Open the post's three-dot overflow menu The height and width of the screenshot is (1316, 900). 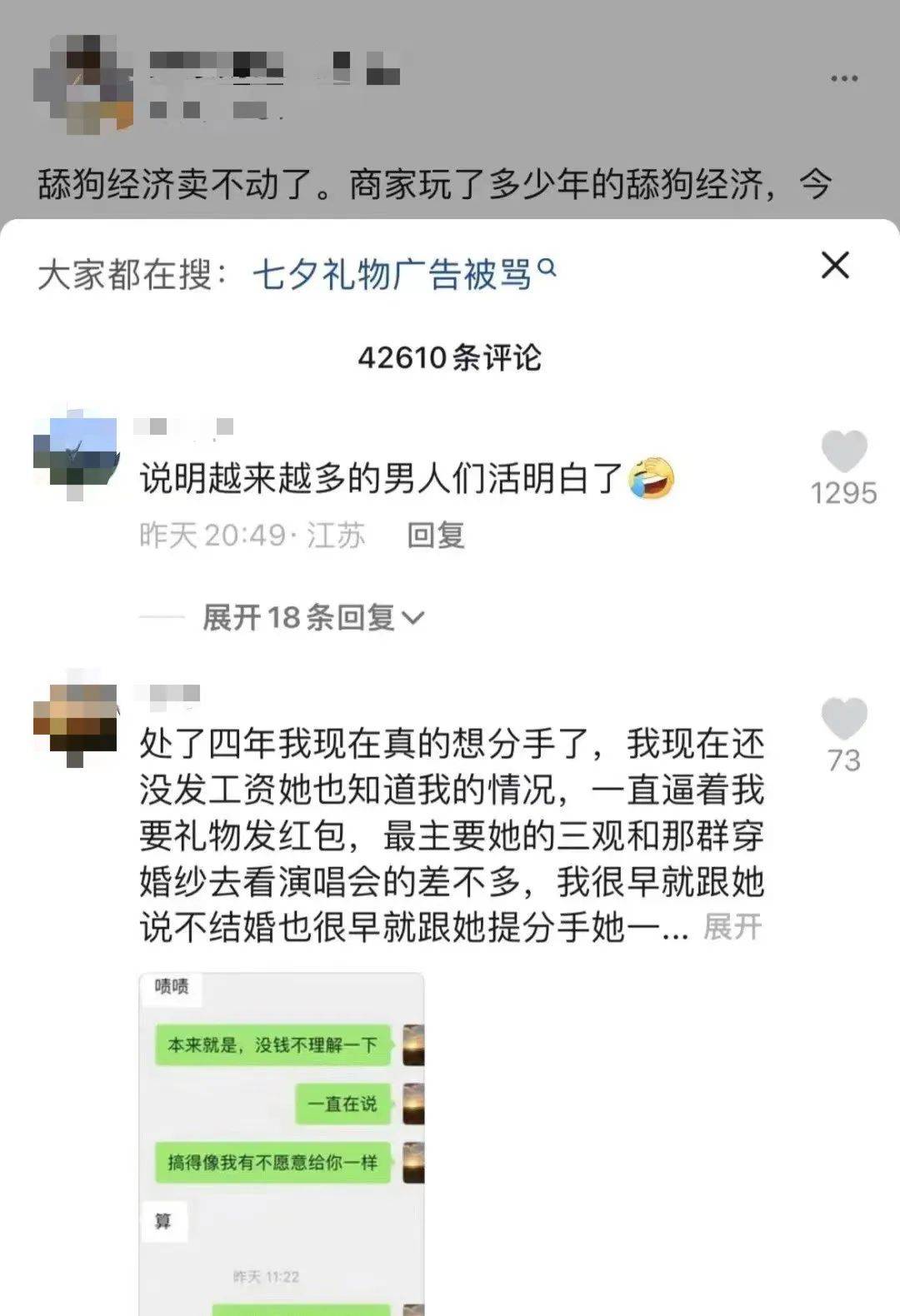pos(843,78)
